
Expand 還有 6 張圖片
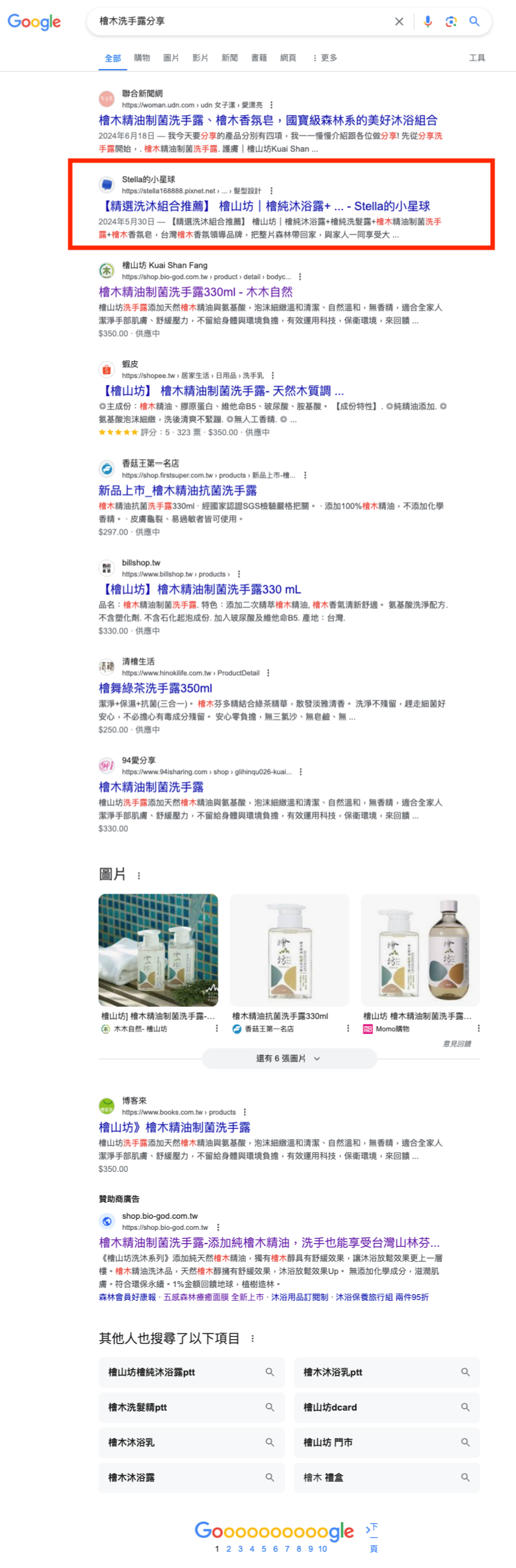[289, 1058]
